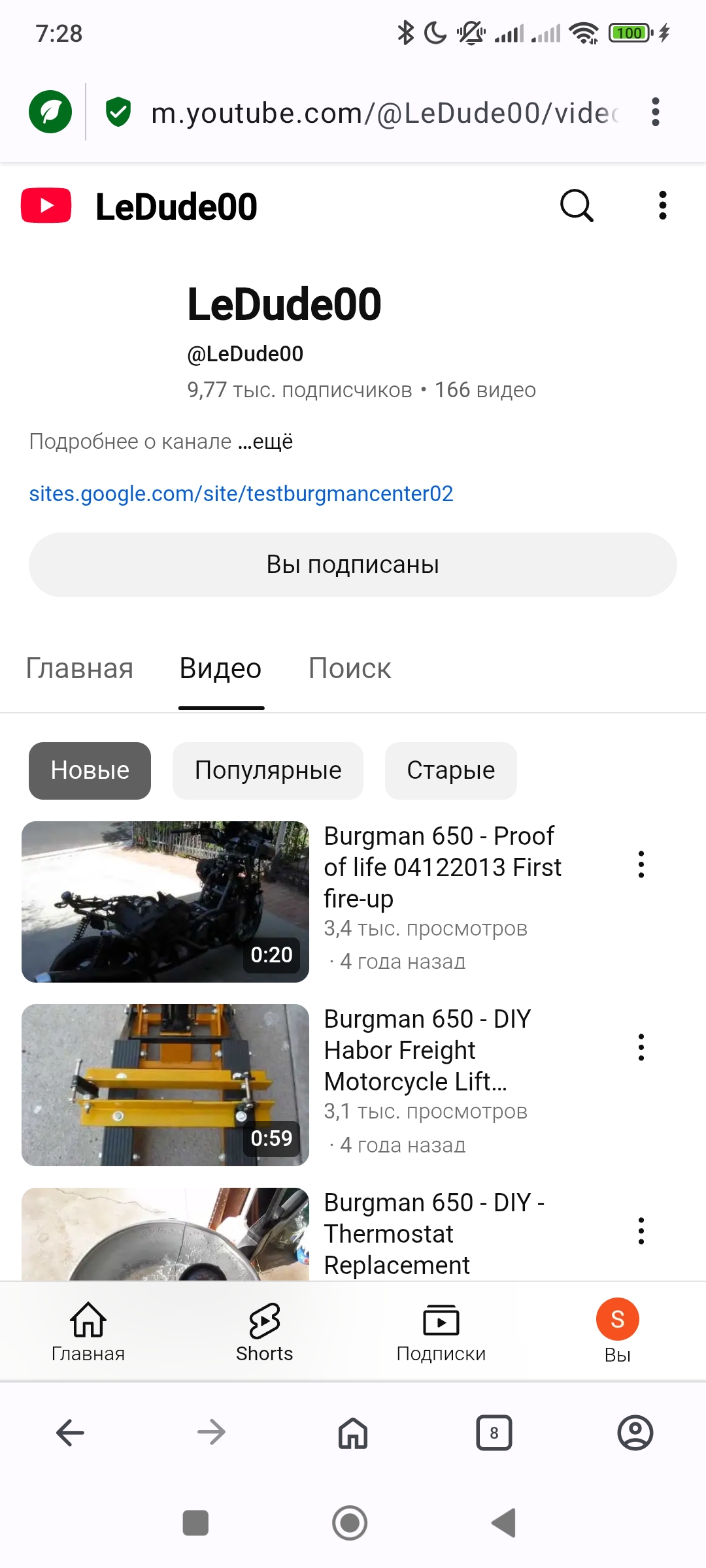Image resolution: width=706 pixels, height=1568 pixels.
Task: Open browser three-dot menu beside URL
Action: [x=656, y=112]
